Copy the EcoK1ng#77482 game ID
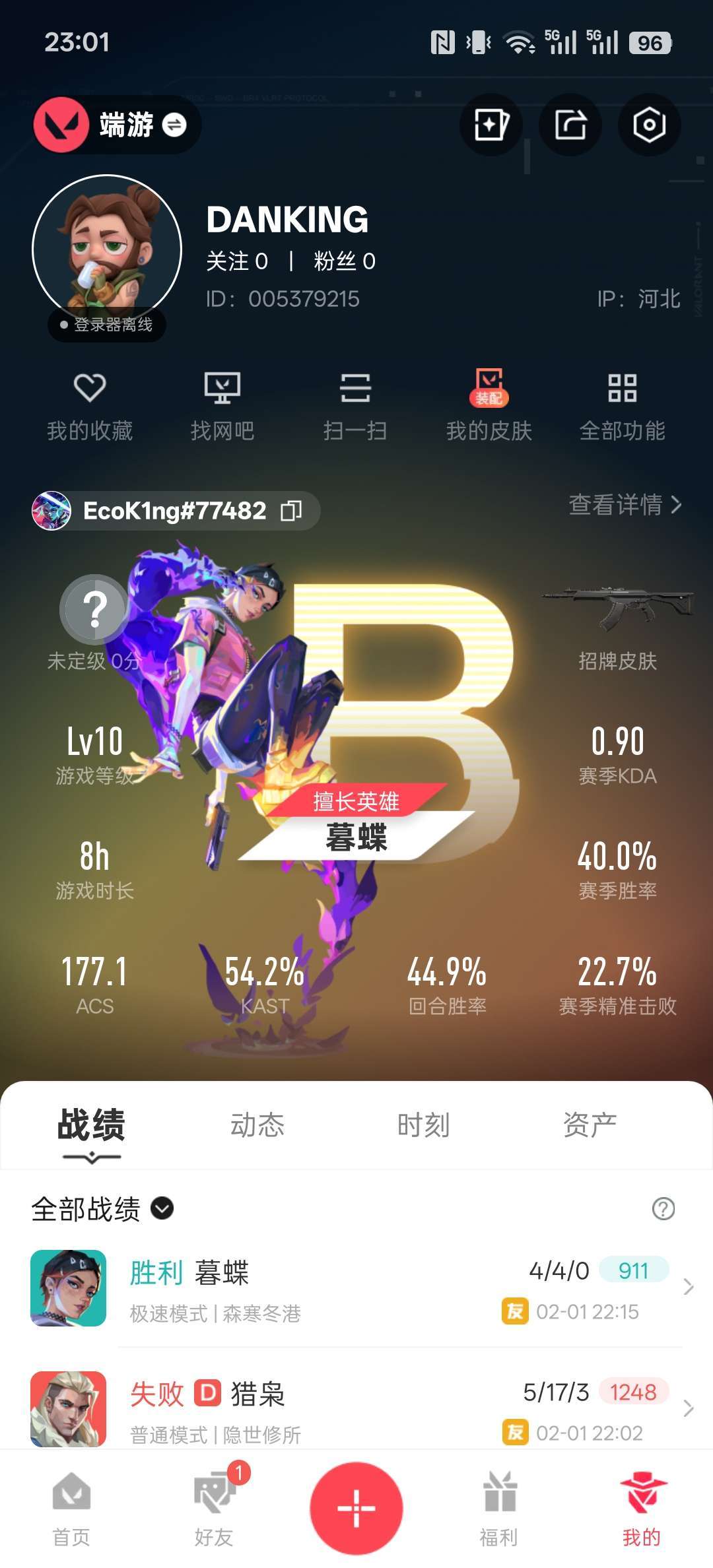 click(x=291, y=511)
